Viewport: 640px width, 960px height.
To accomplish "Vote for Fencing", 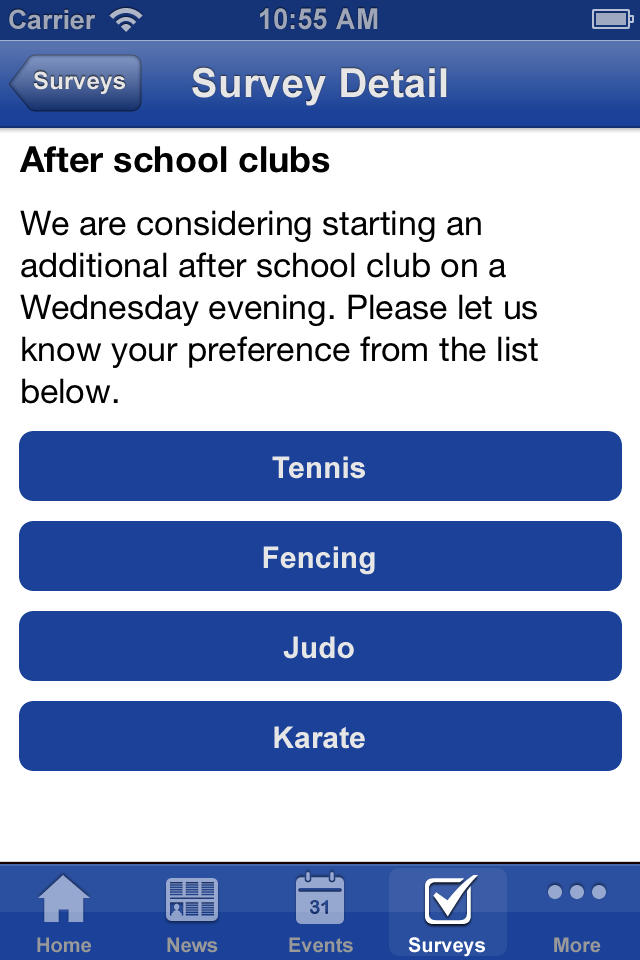I will [x=320, y=556].
